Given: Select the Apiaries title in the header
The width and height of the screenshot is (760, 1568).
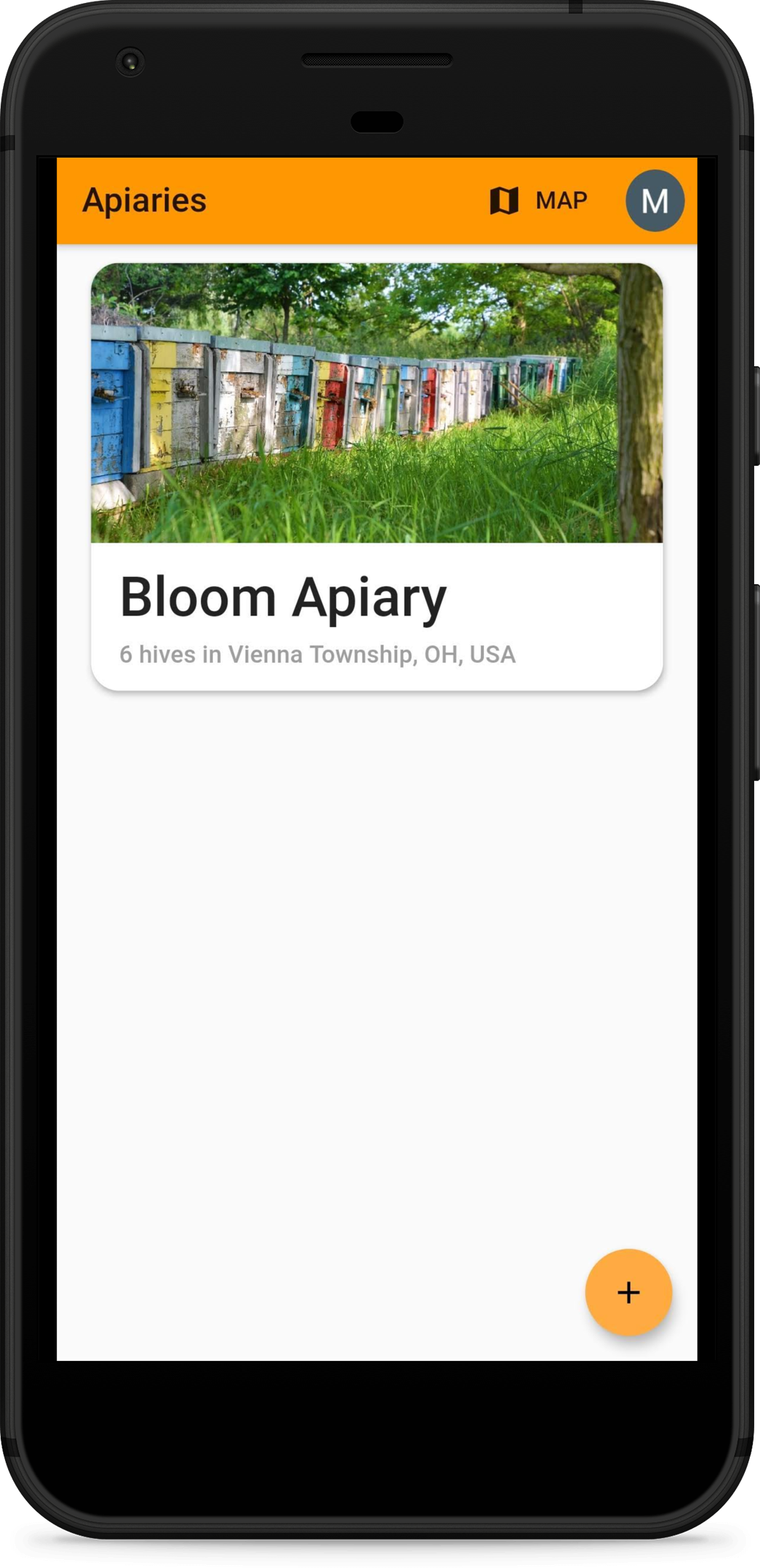Looking at the screenshot, I should click(x=145, y=201).
